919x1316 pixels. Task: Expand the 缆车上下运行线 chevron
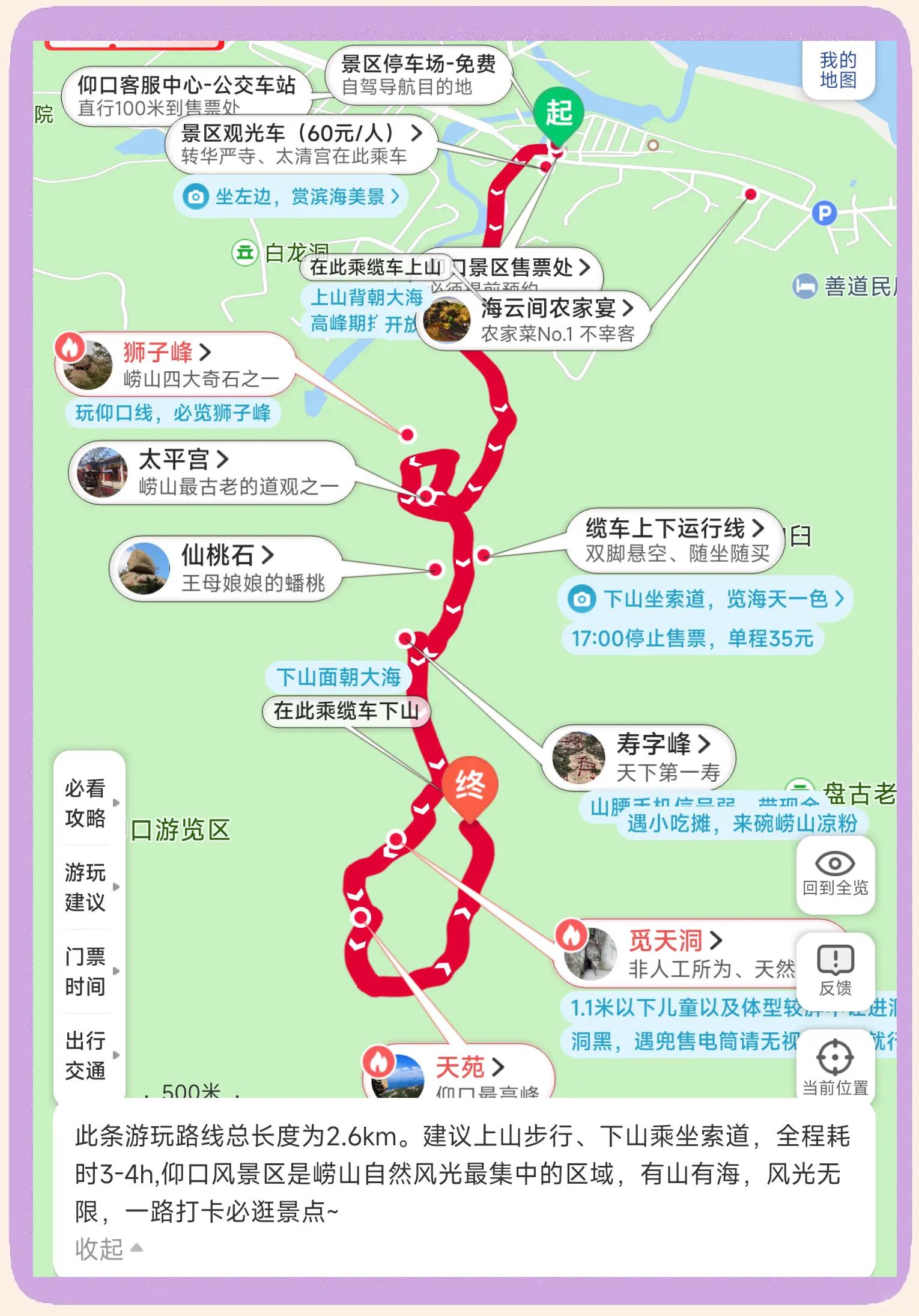759,528
